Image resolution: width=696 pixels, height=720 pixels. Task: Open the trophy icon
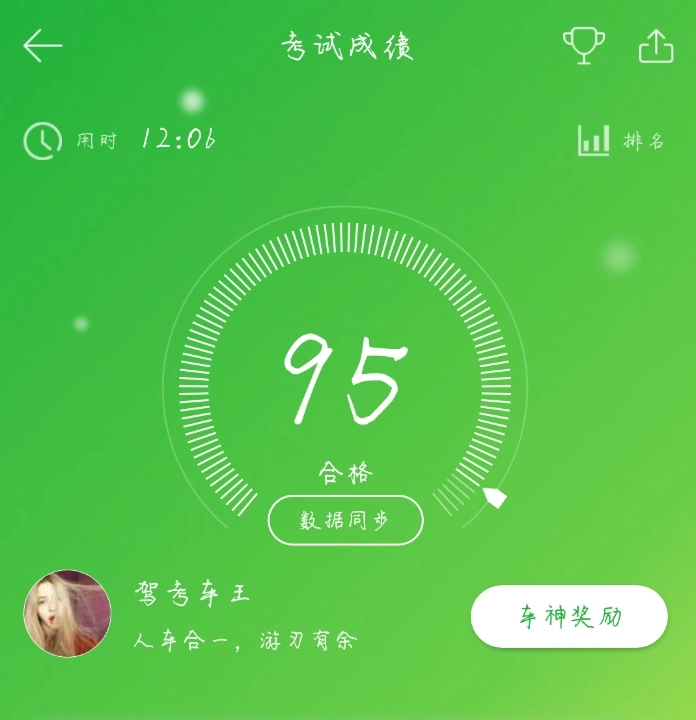pyautogui.click(x=583, y=46)
